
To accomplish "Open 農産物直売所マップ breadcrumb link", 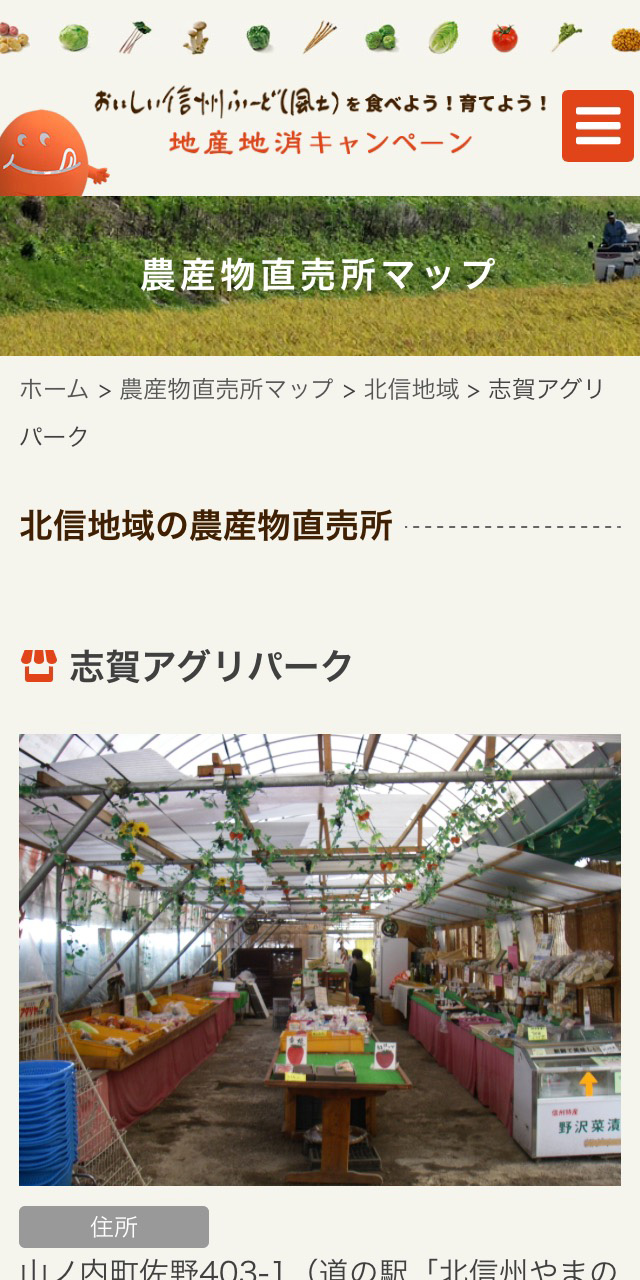I will pos(226,389).
